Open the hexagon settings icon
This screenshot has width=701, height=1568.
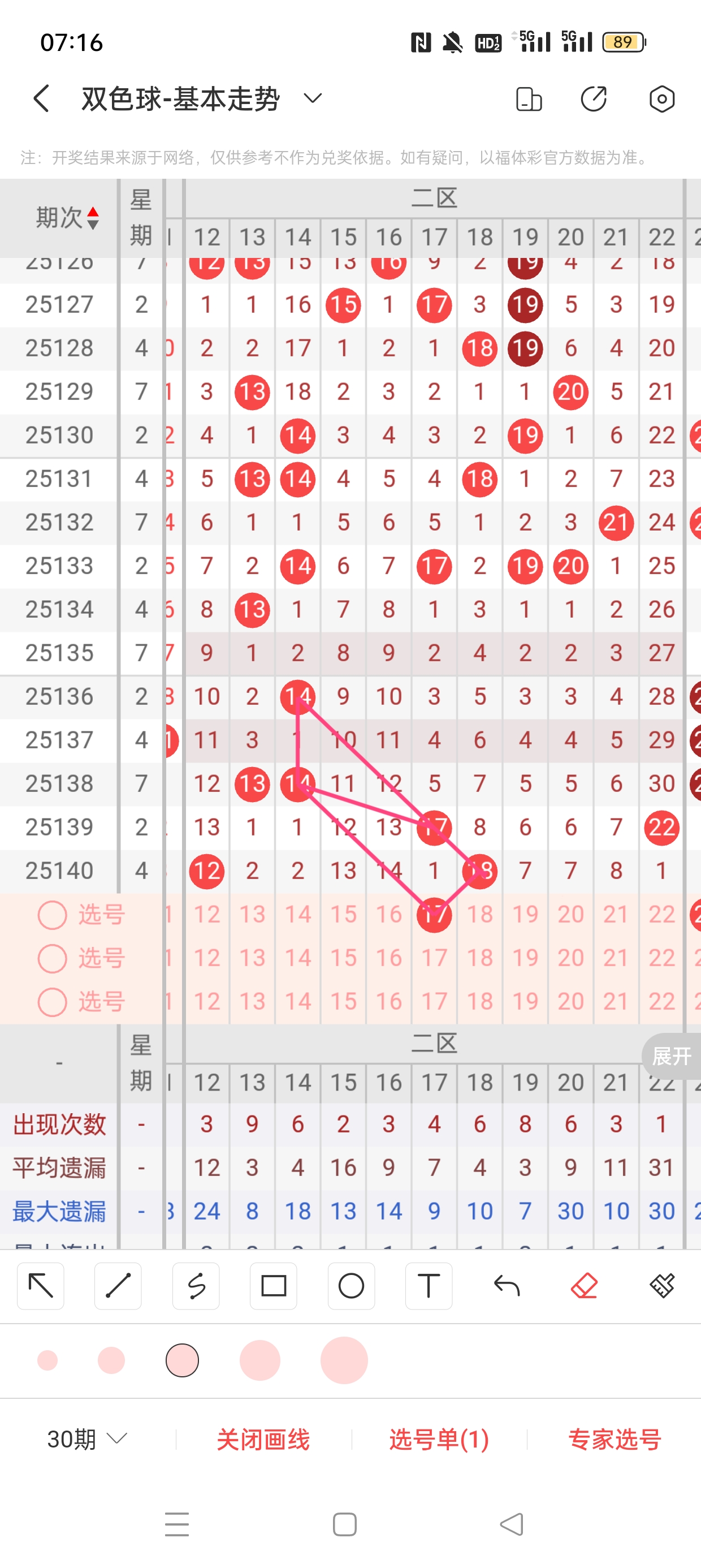click(x=661, y=98)
